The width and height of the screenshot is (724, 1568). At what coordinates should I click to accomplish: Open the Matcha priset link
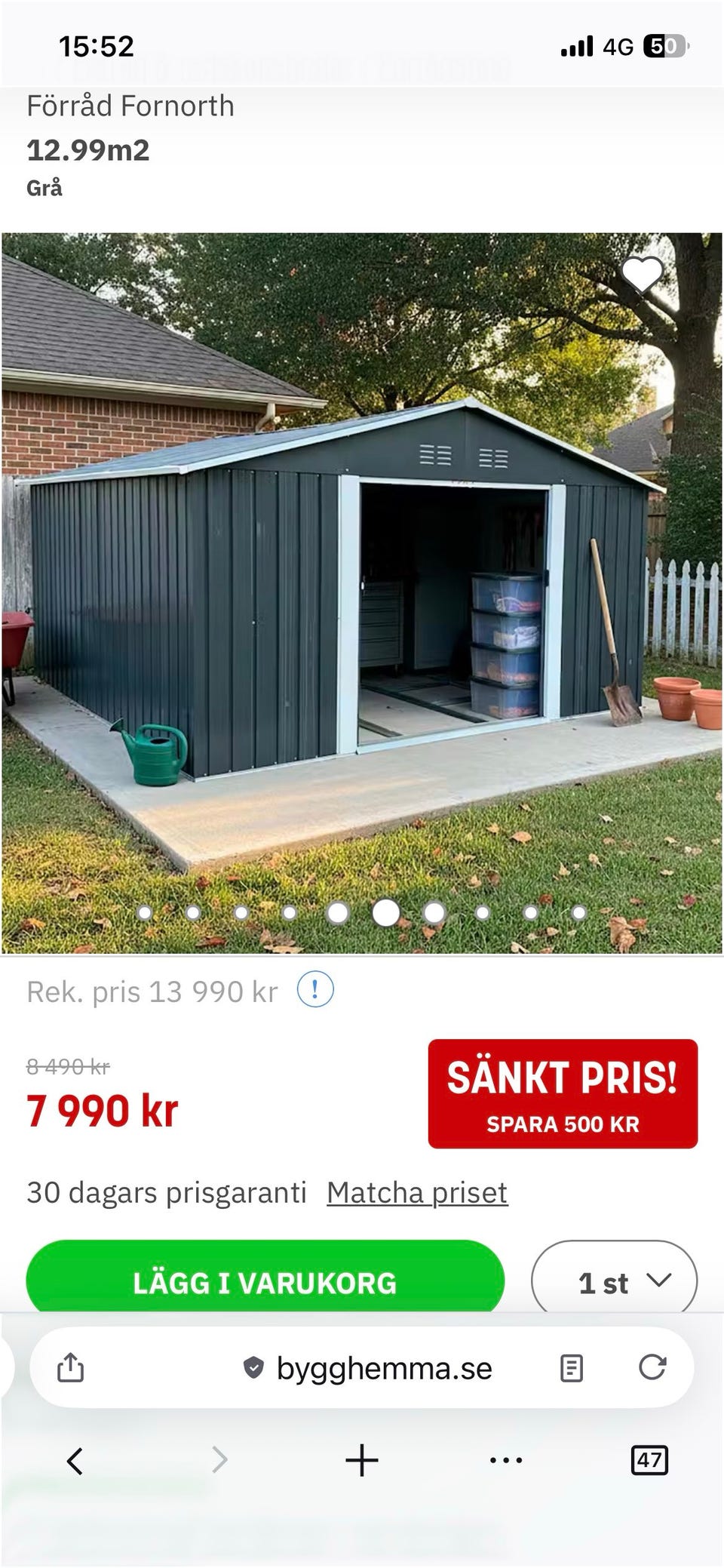pos(416,1192)
